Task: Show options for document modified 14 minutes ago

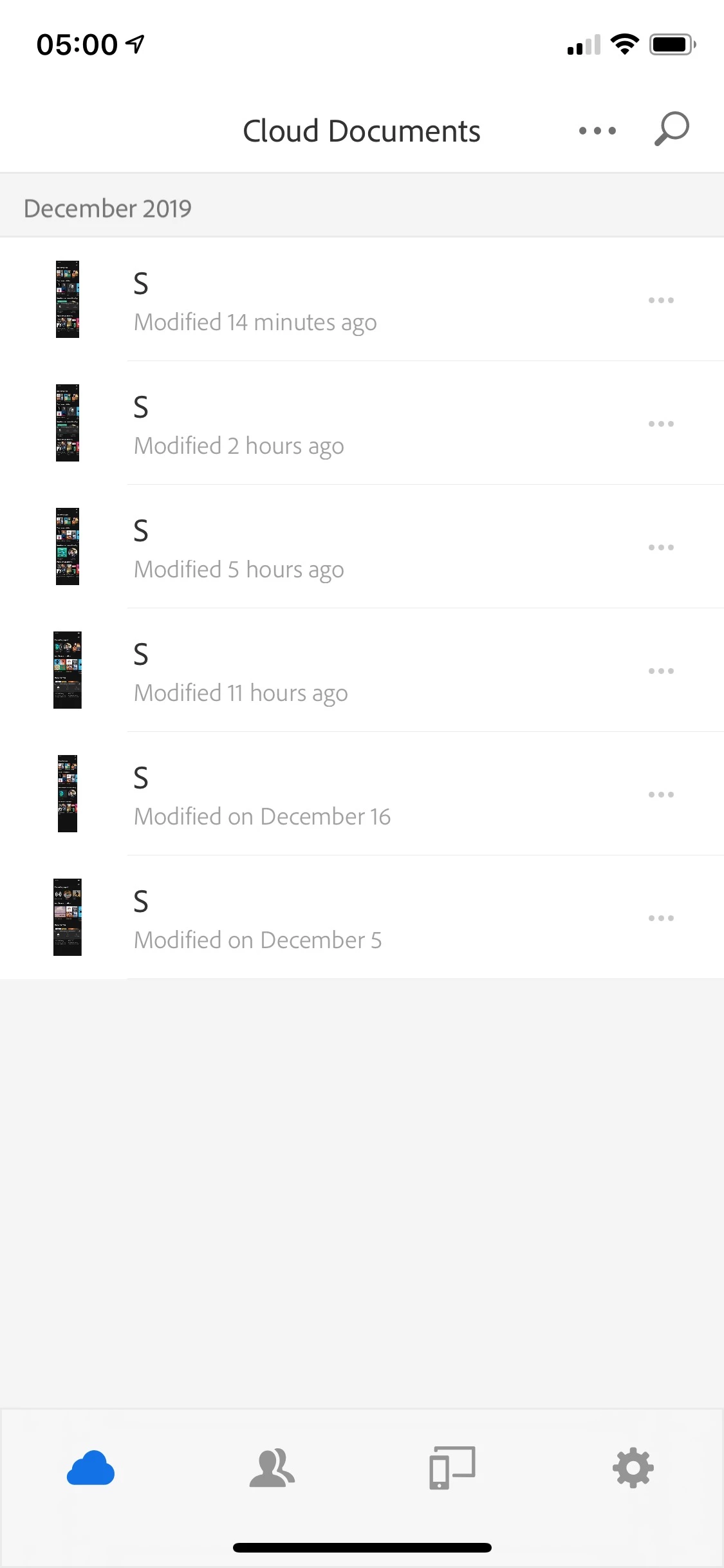Action: pyautogui.click(x=661, y=301)
